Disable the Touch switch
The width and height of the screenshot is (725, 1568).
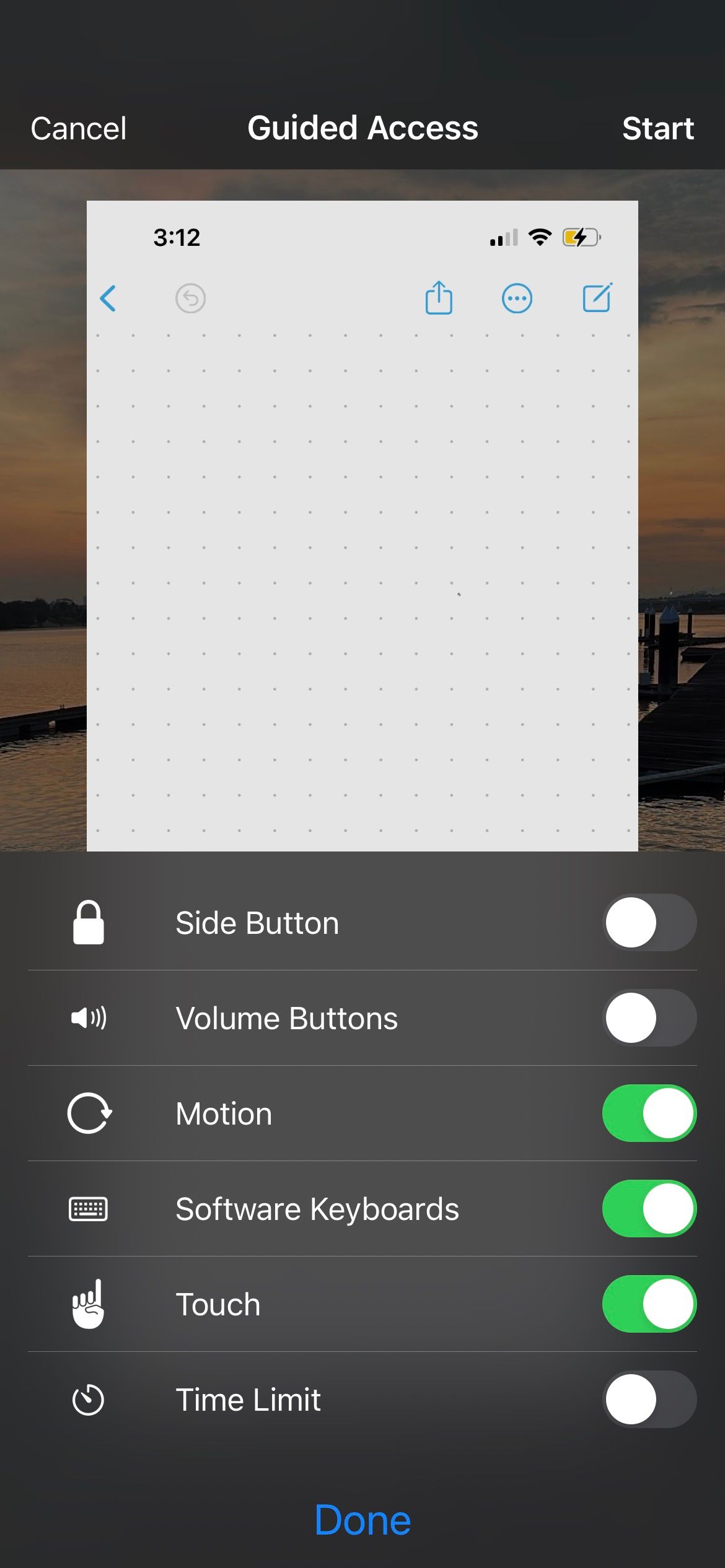649,1304
